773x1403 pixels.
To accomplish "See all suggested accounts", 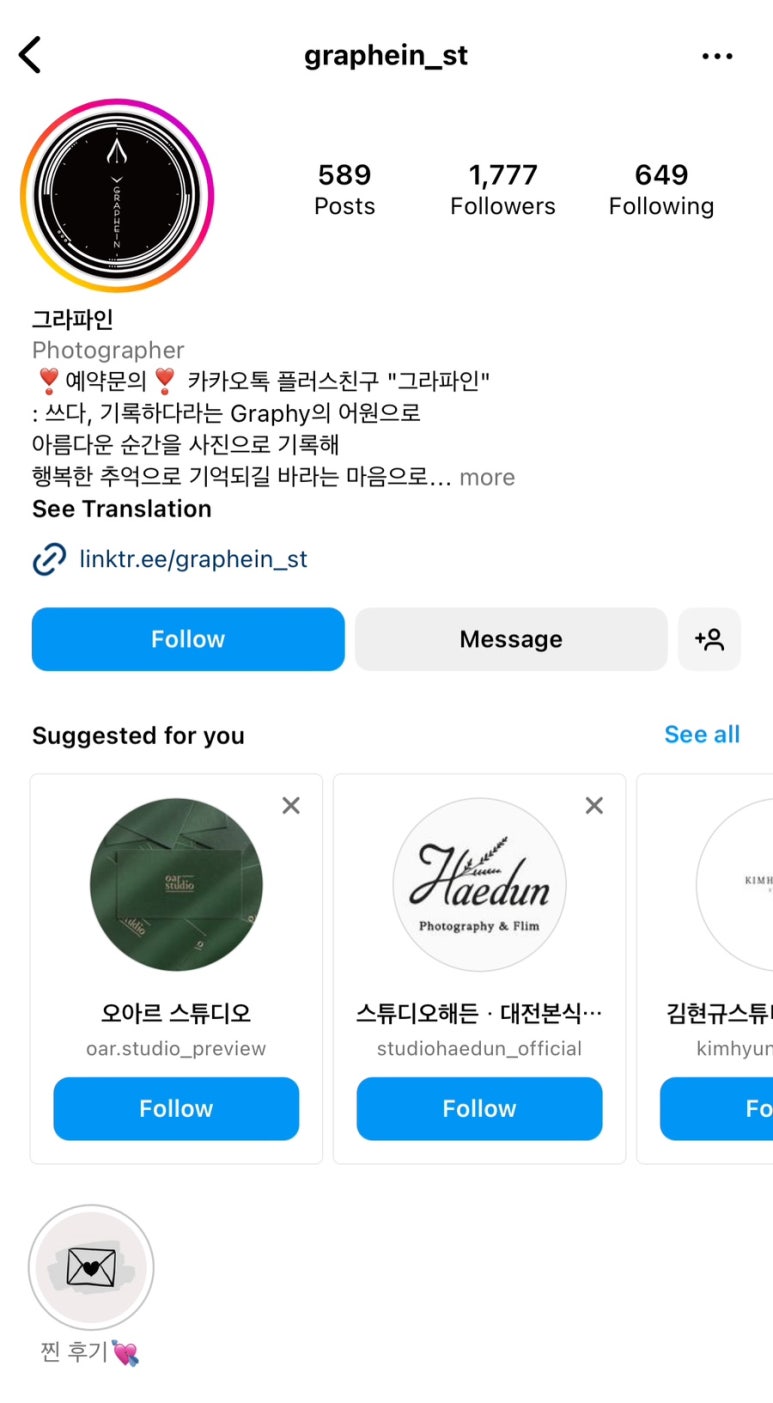I will point(702,735).
